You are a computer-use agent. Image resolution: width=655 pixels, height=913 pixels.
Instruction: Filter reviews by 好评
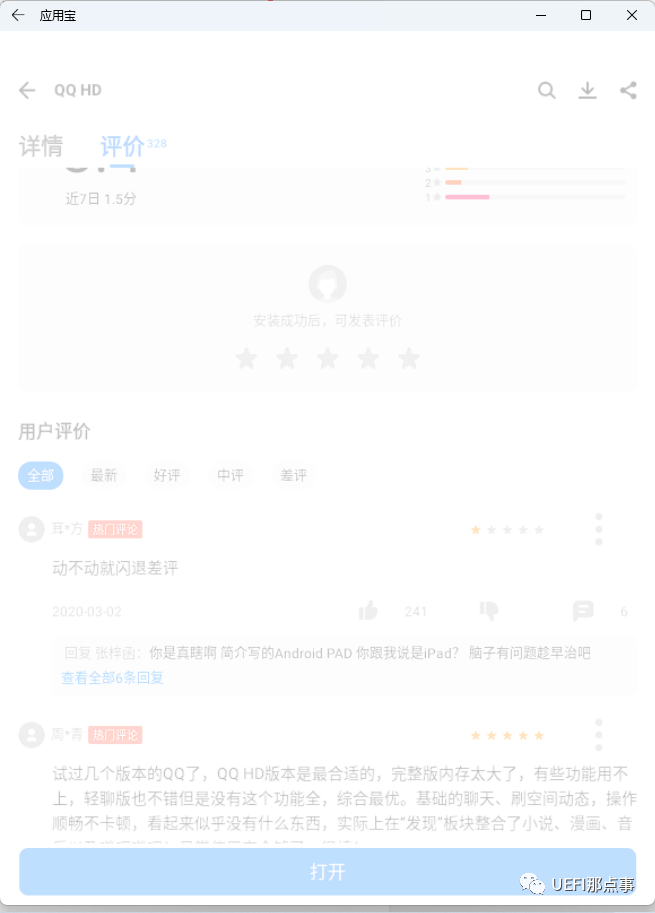click(167, 475)
